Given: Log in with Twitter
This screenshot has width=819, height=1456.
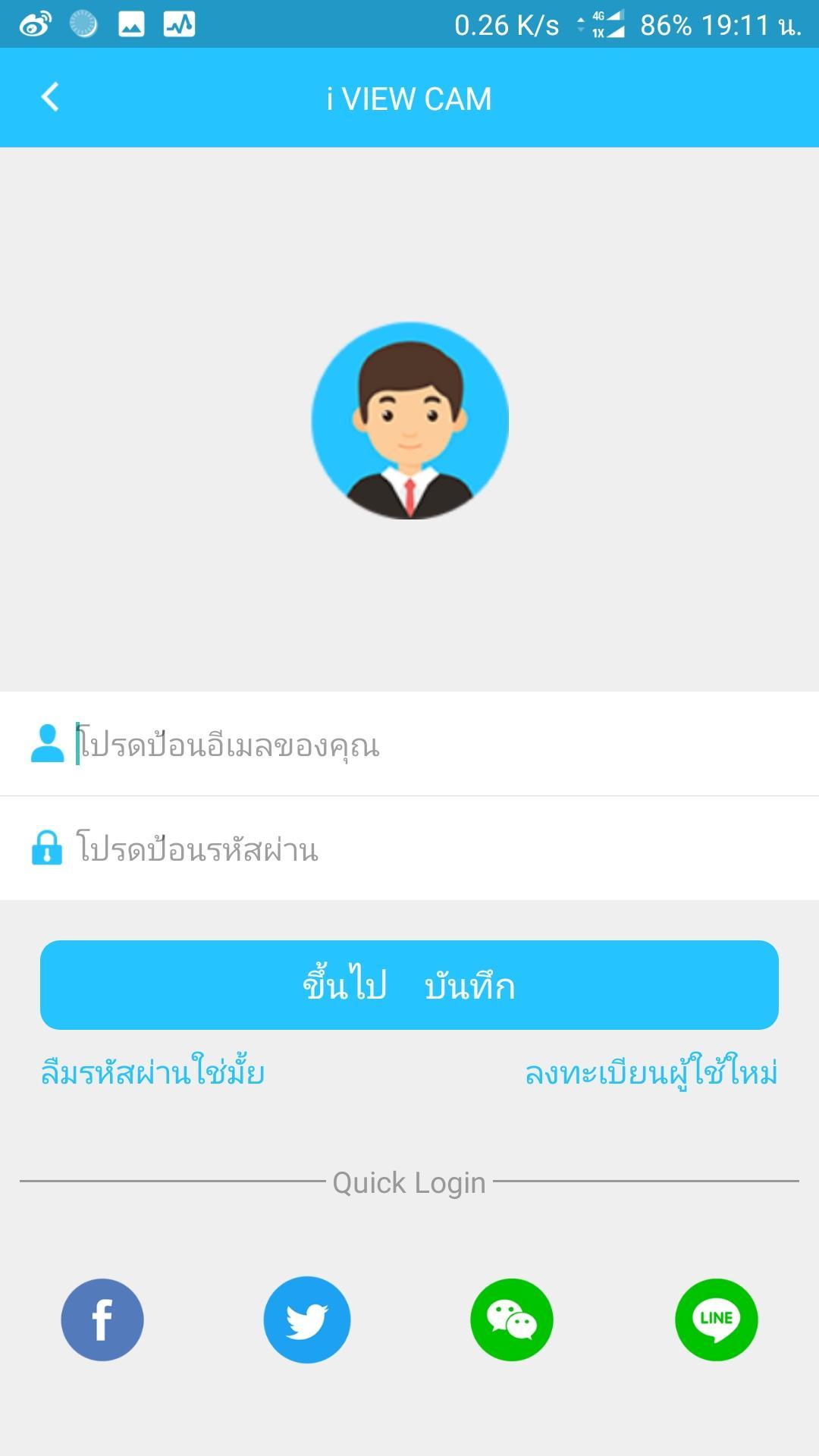Looking at the screenshot, I should (x=307, y=1319).
